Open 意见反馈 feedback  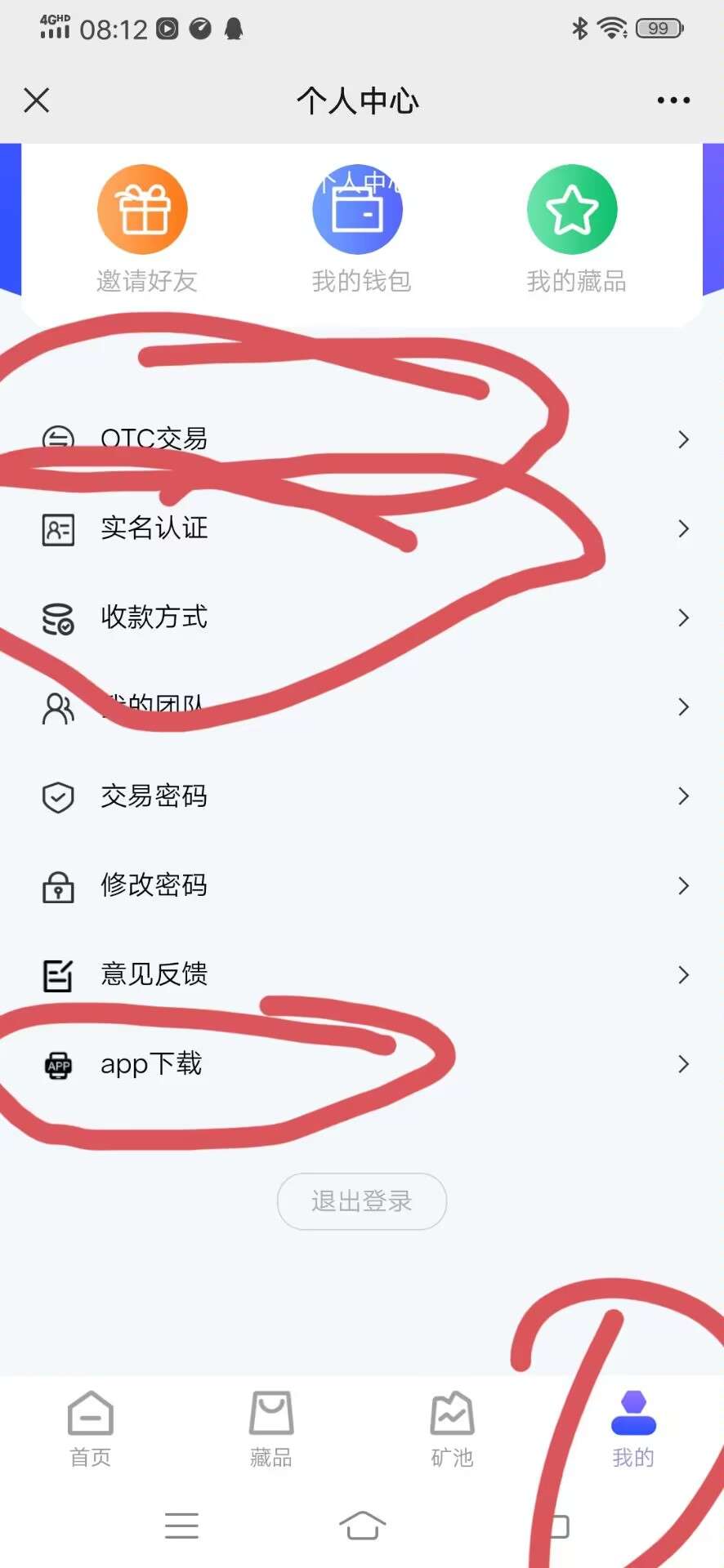coord(362,974)
